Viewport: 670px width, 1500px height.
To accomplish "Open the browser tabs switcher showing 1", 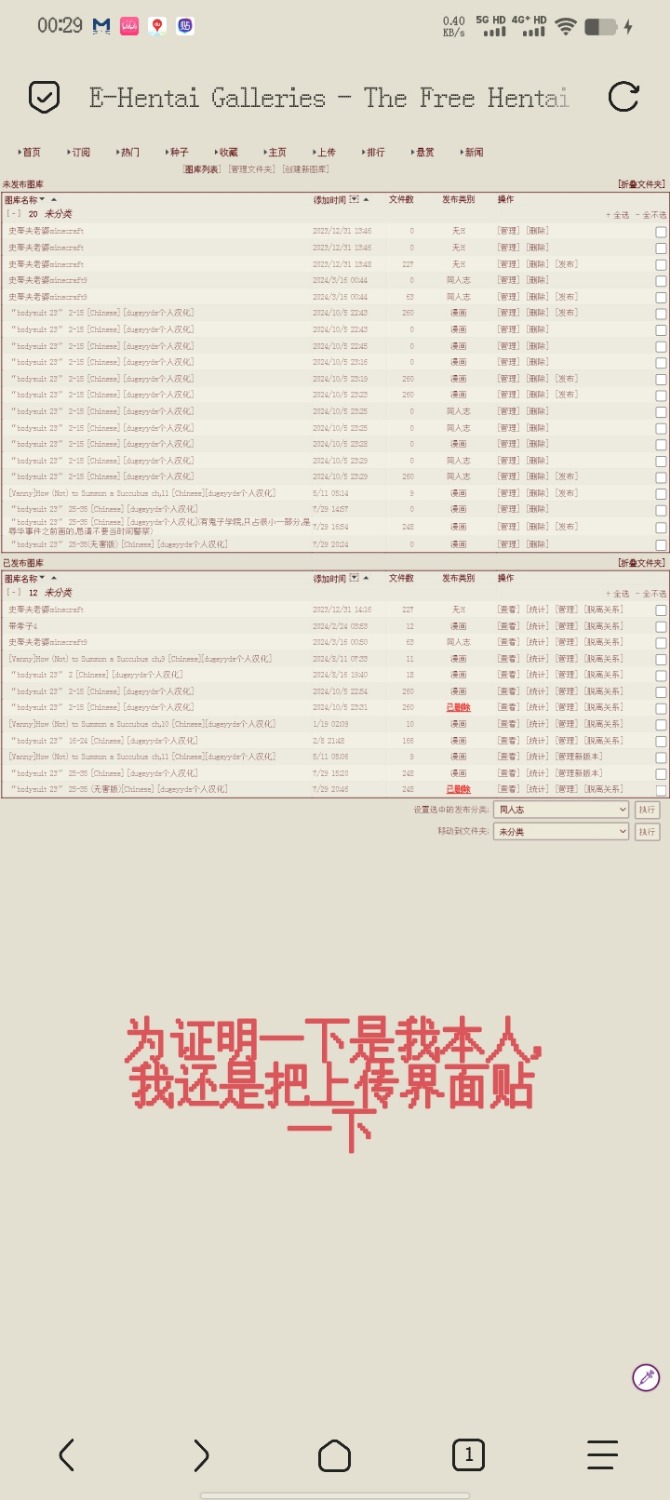I will click(469, 1455).
